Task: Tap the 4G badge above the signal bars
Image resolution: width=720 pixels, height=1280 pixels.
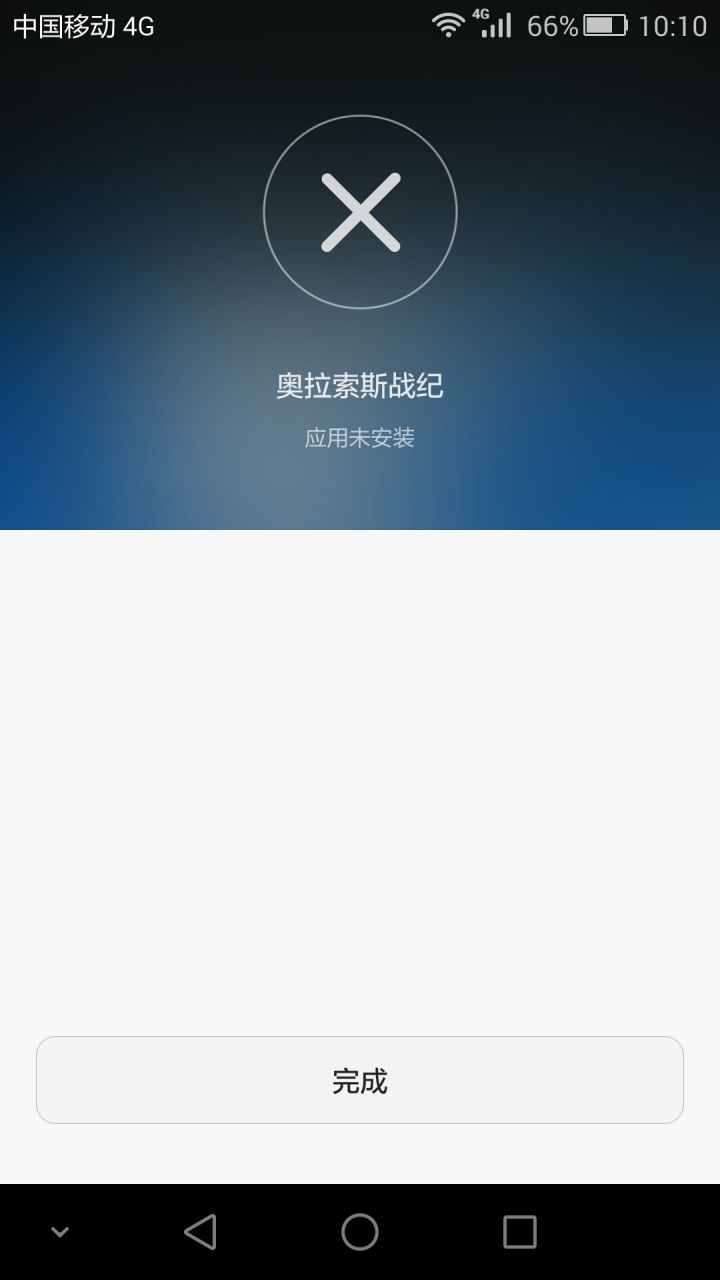Action: 479,15
